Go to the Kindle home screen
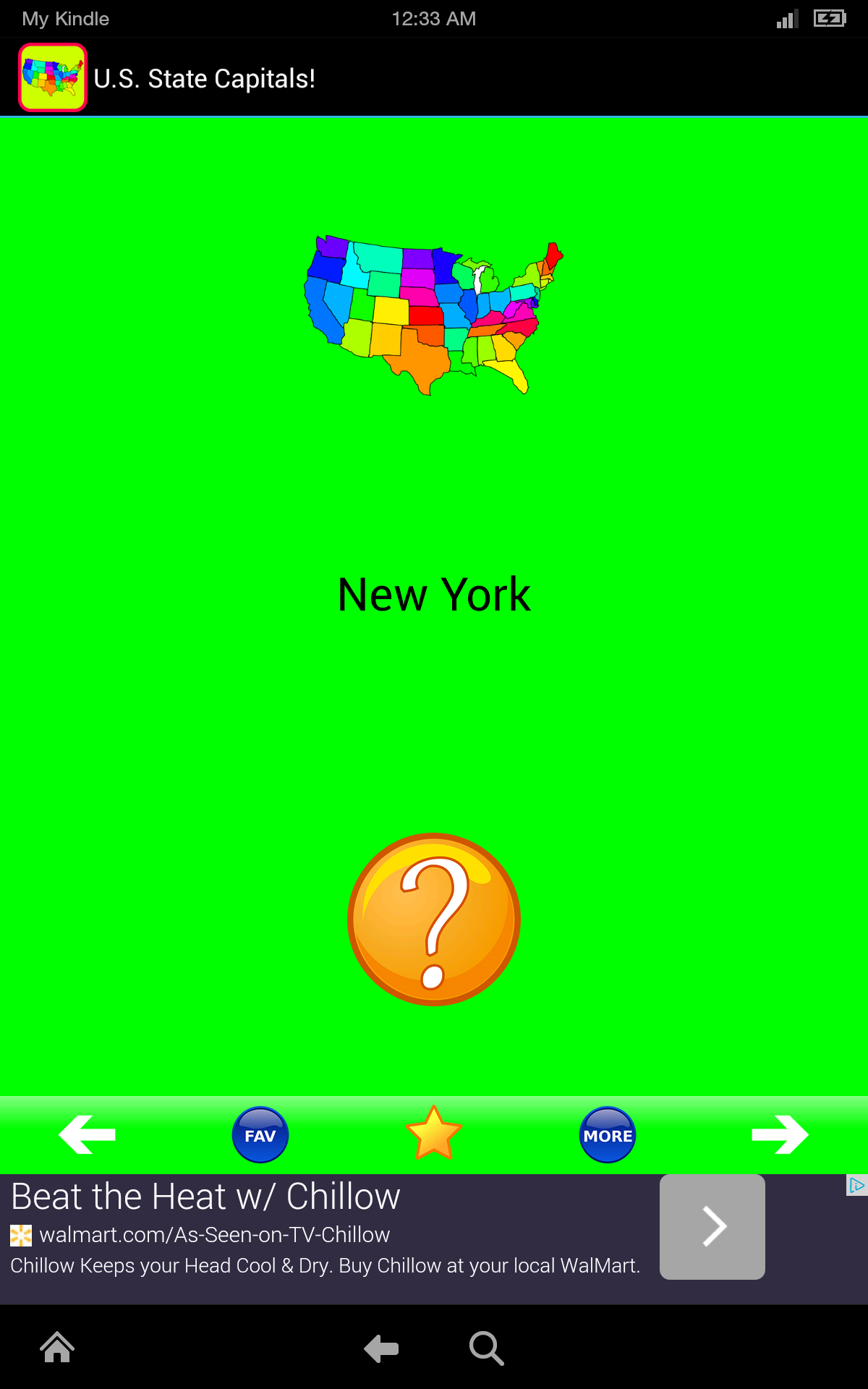868x1389 pixels. point(57,1347)
